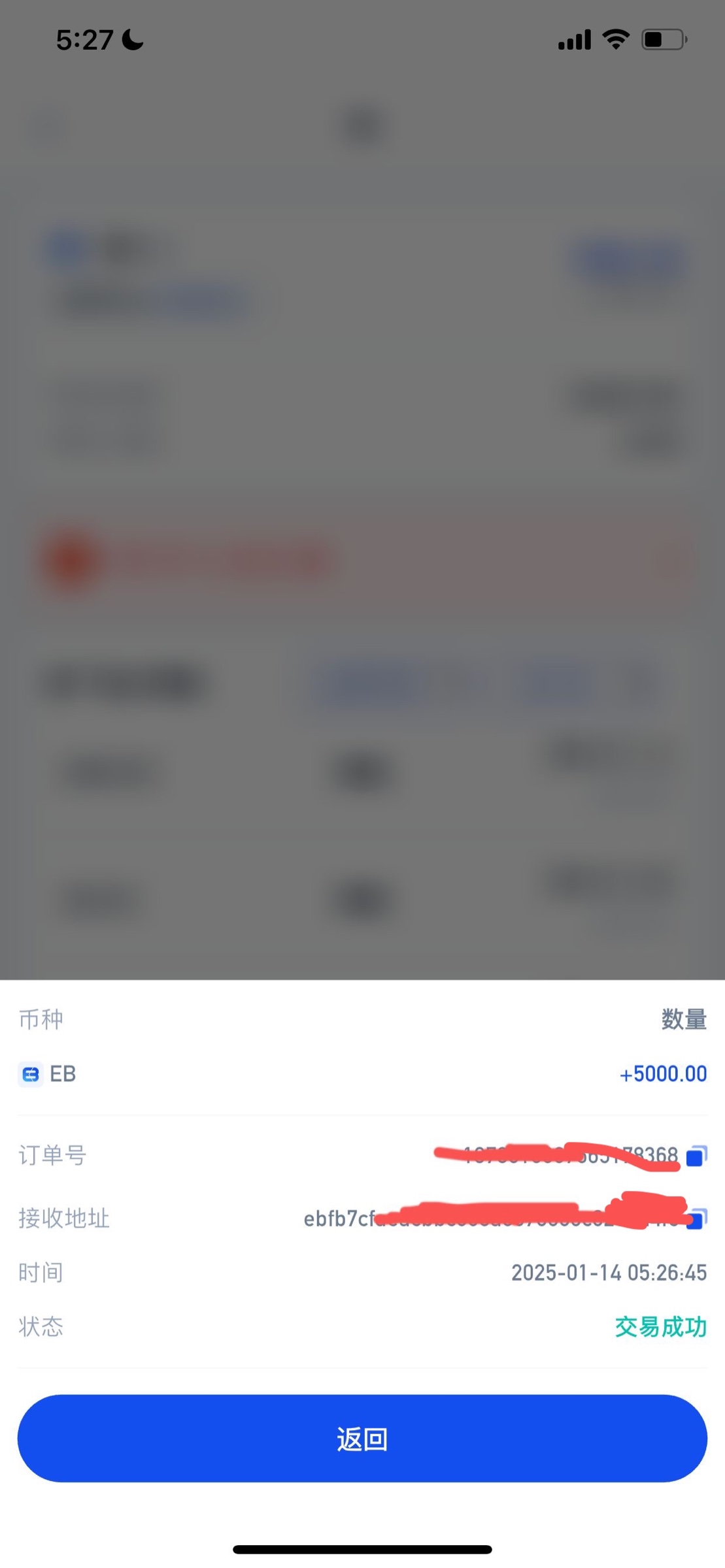
Task: Copy the order number (订单号)
Action: point(696,1156)
